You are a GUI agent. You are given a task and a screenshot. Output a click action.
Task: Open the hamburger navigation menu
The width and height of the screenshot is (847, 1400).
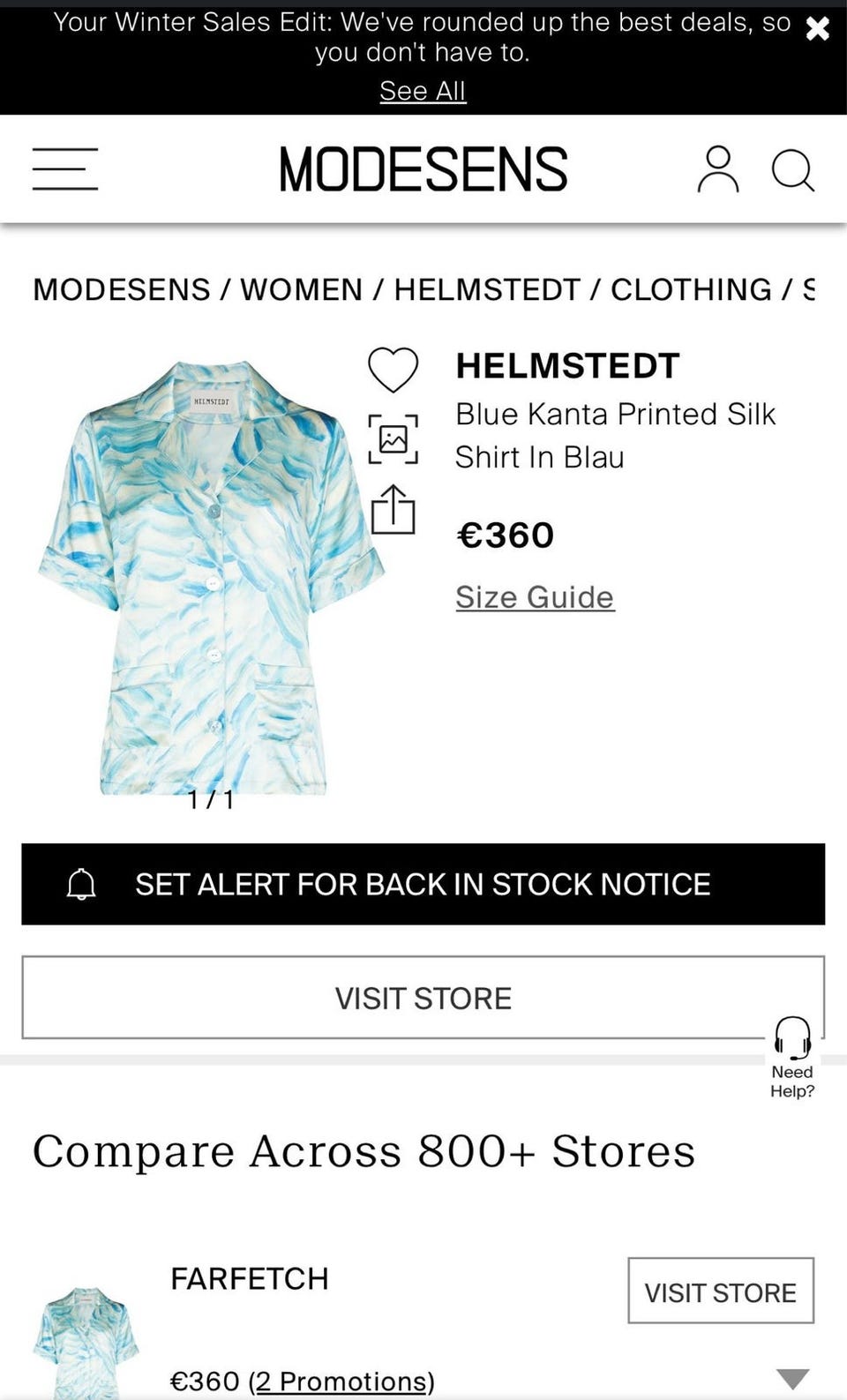tap(64, 168)
